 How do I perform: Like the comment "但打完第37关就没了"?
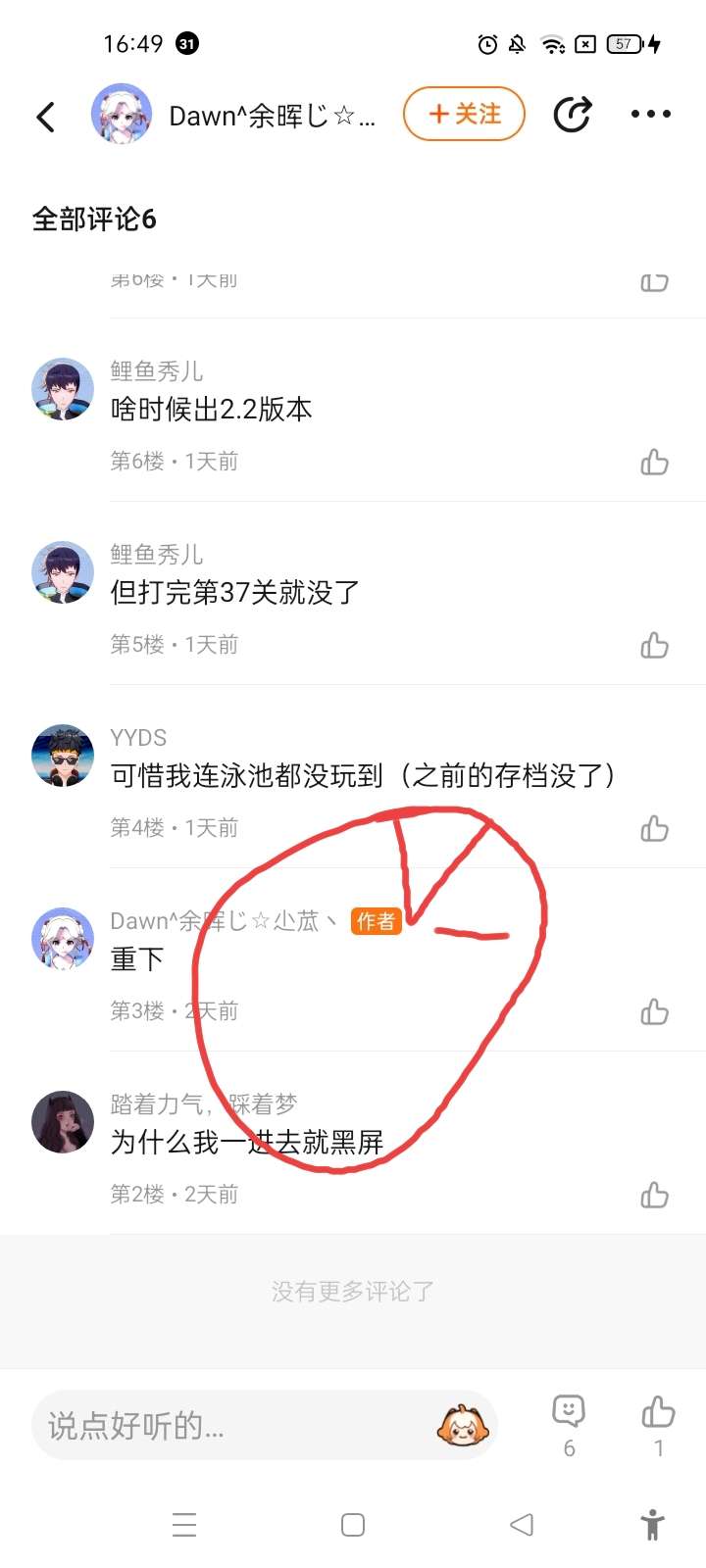pos(654,645)
